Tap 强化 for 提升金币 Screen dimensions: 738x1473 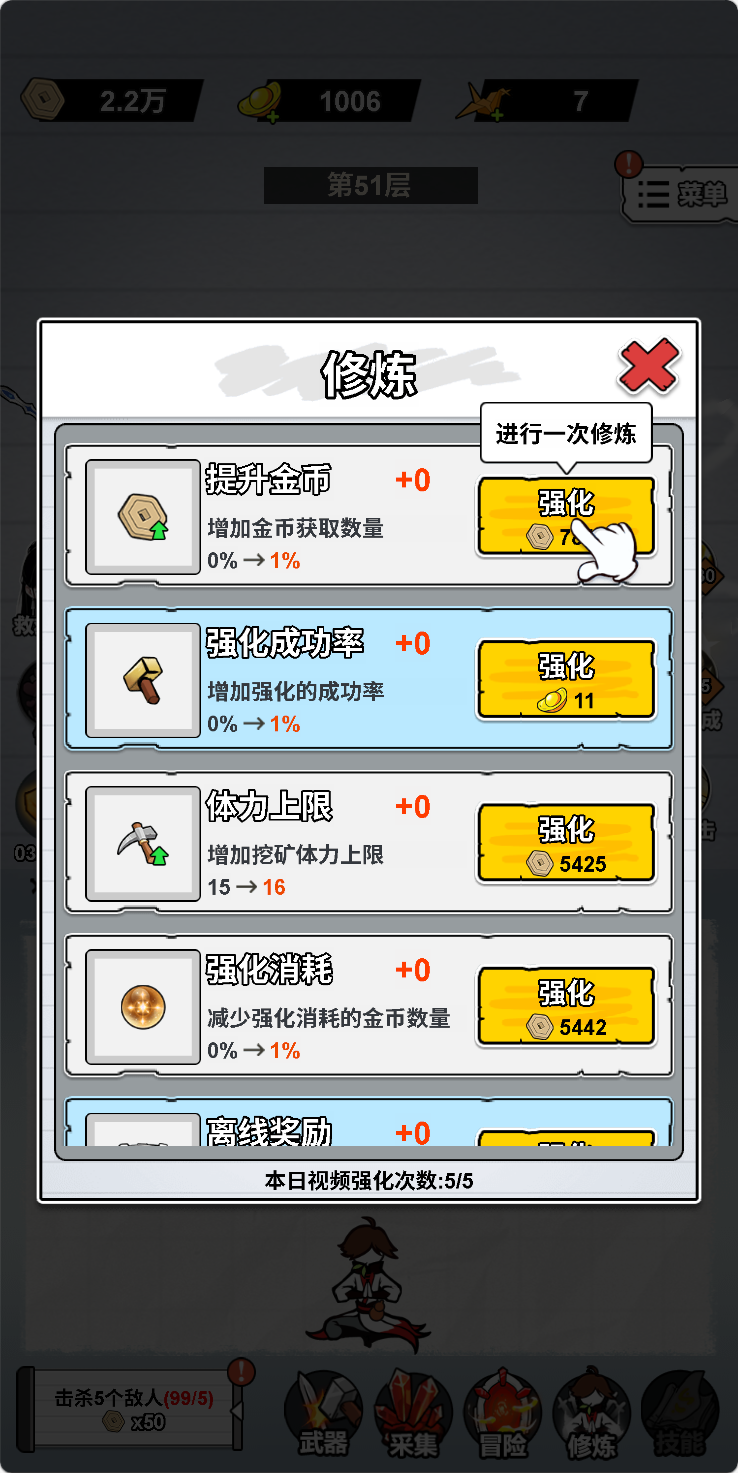coord(566,516)
